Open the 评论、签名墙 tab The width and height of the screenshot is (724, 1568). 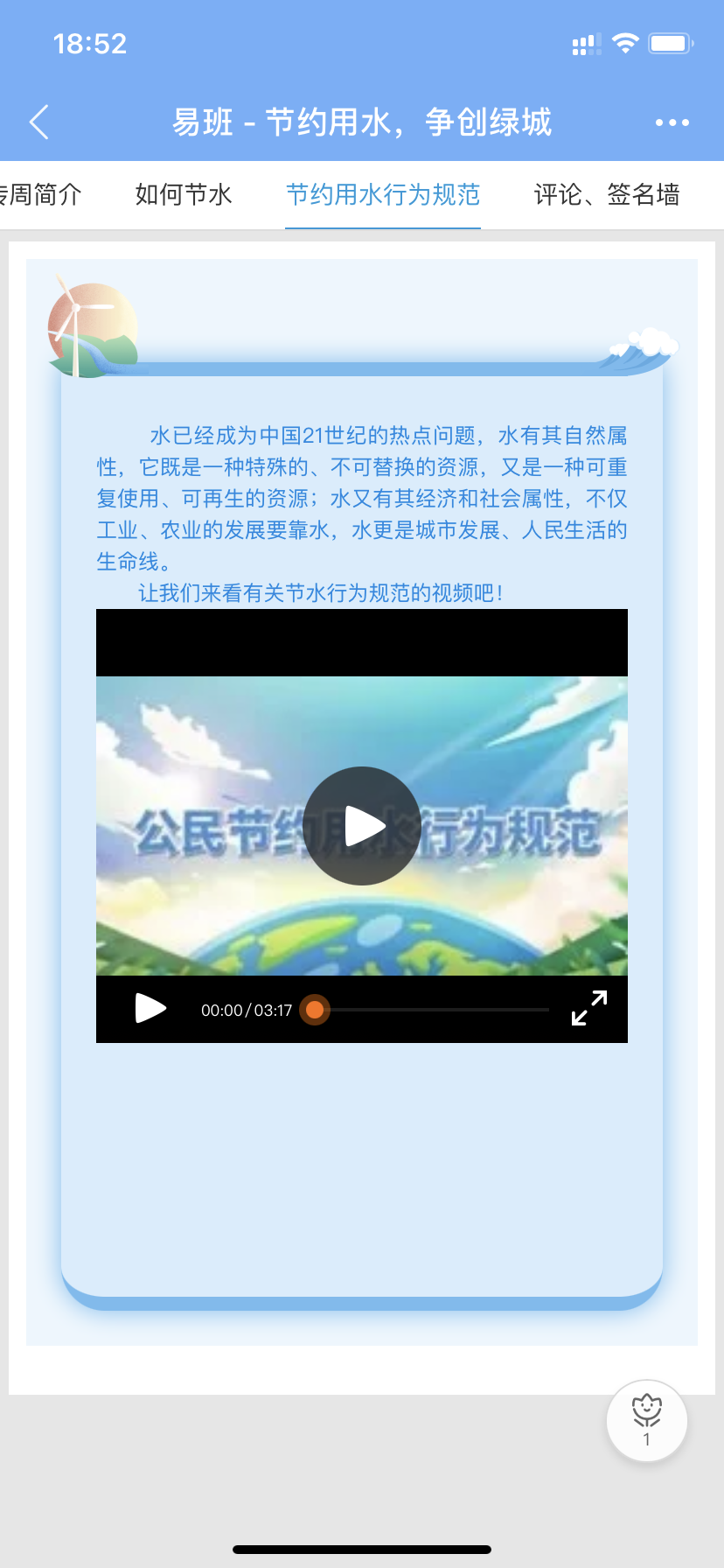click(x=607, y=194)
